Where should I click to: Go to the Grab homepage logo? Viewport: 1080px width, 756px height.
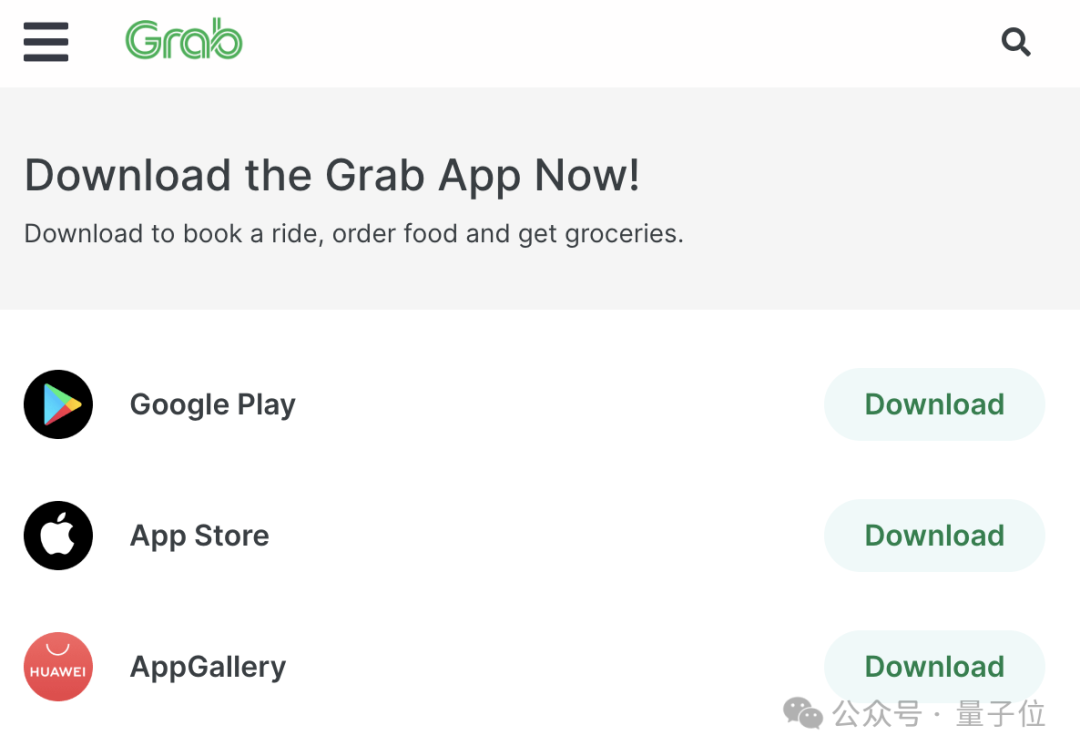[x=184, y=40]
